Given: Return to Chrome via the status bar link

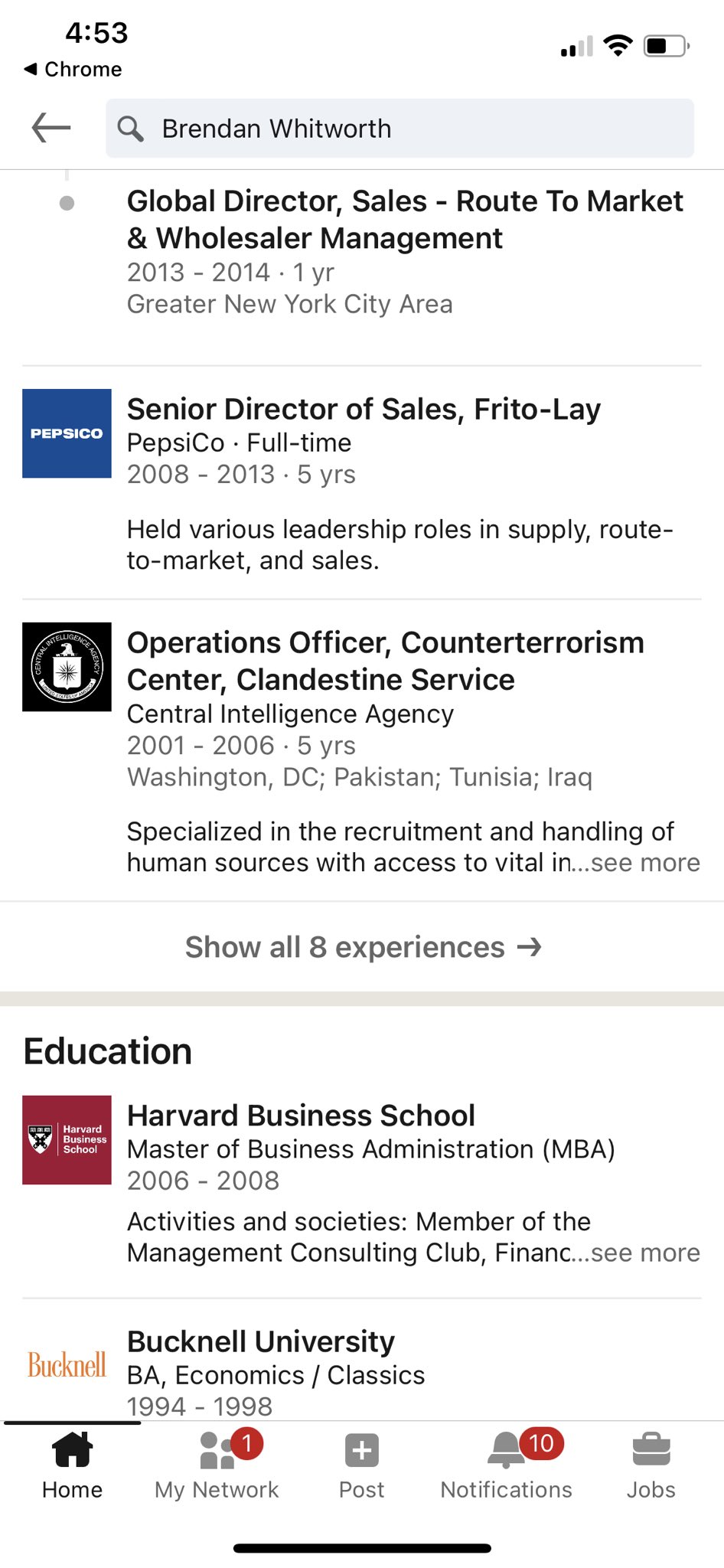Looking at the screenshot, I should [73, 69].
